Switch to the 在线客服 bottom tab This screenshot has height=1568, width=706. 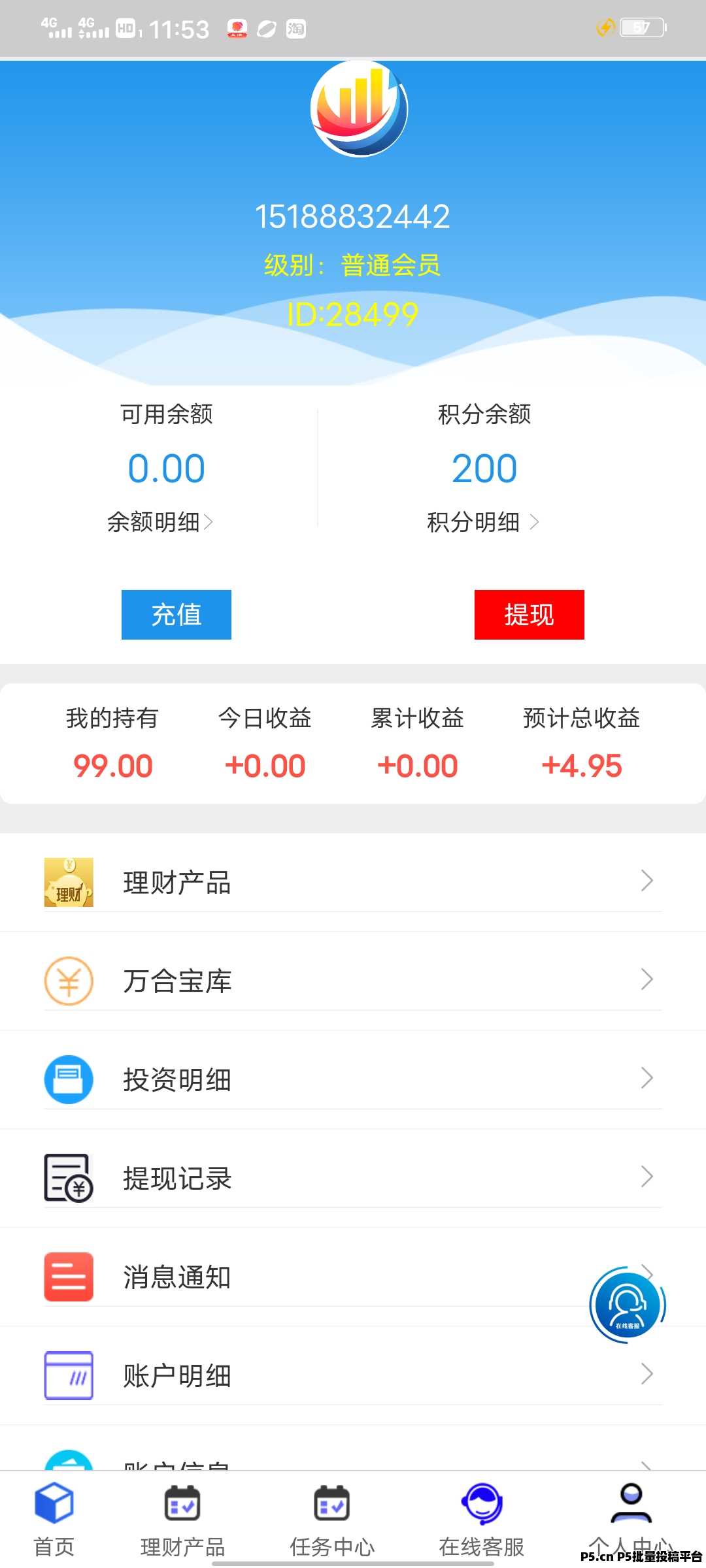pos(482,1520)
